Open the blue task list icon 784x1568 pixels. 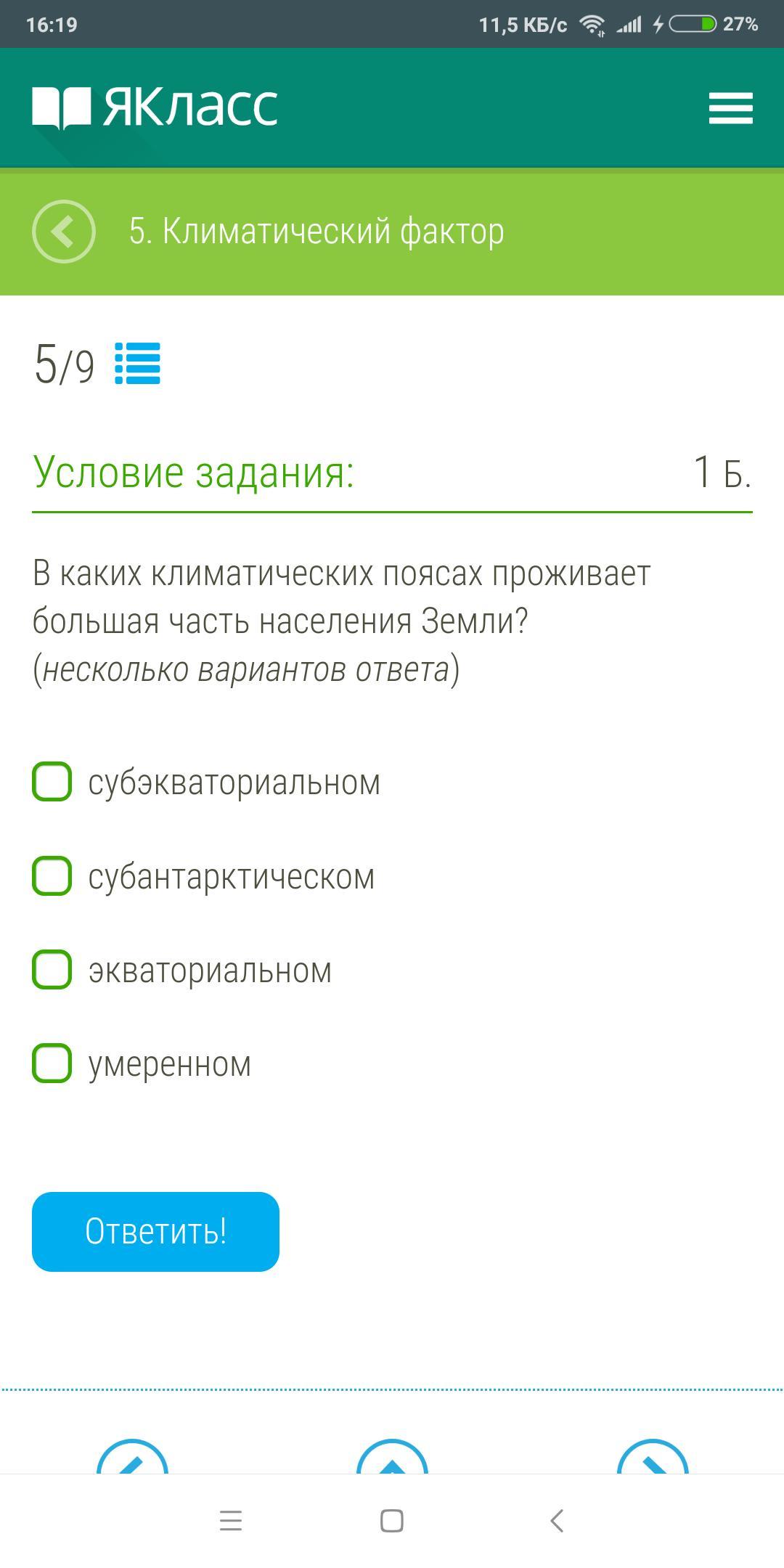[137, 363]
